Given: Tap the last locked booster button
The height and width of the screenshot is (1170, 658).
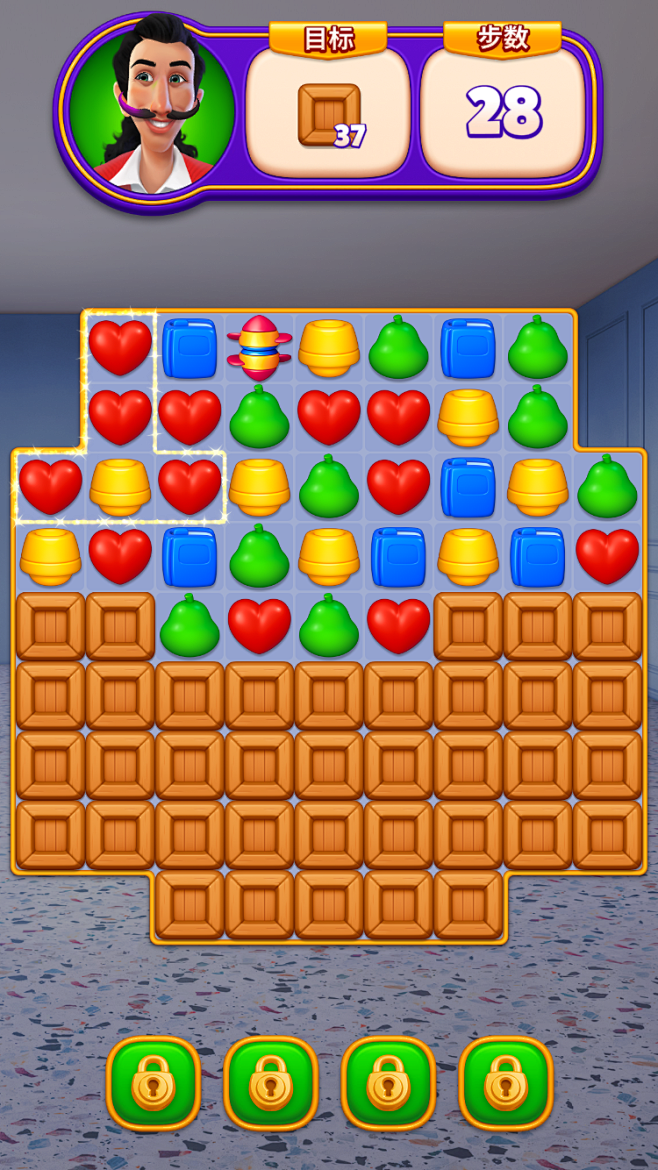Looking at the screenshot, I should 506,1083.
